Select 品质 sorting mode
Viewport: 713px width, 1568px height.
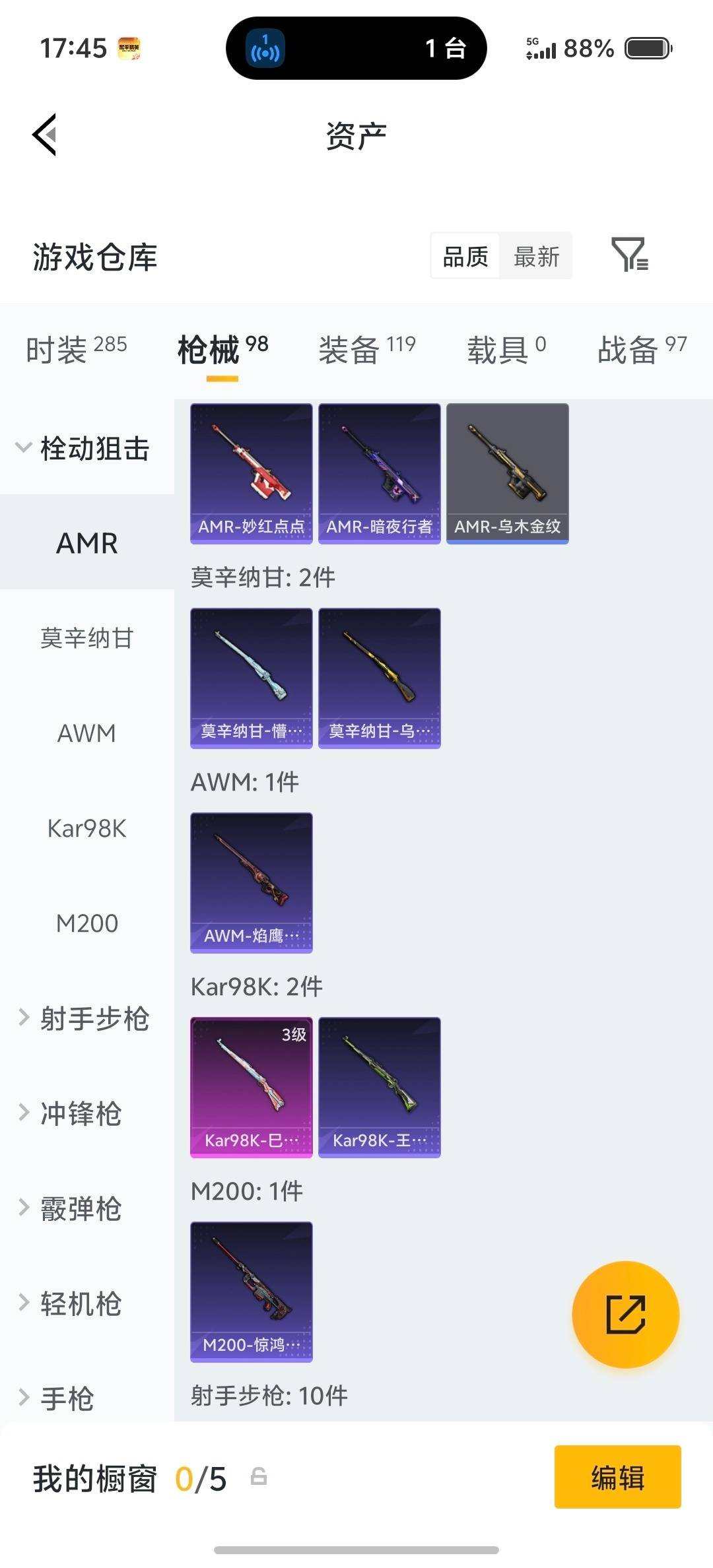pyautogui.click(x=464, y=256)
